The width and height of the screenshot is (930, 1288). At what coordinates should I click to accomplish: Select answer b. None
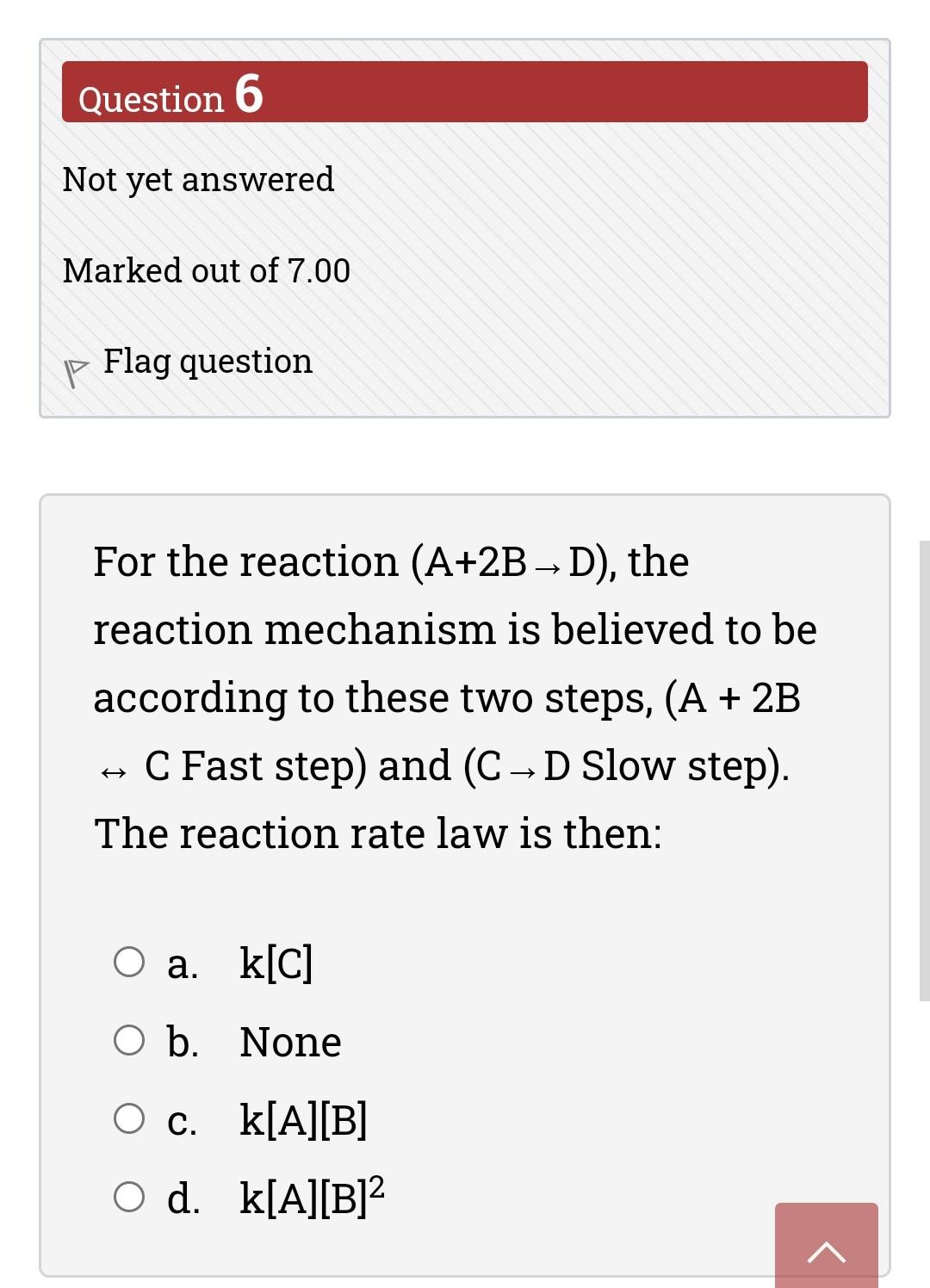pyautogui.click(x=129, y=1040)
